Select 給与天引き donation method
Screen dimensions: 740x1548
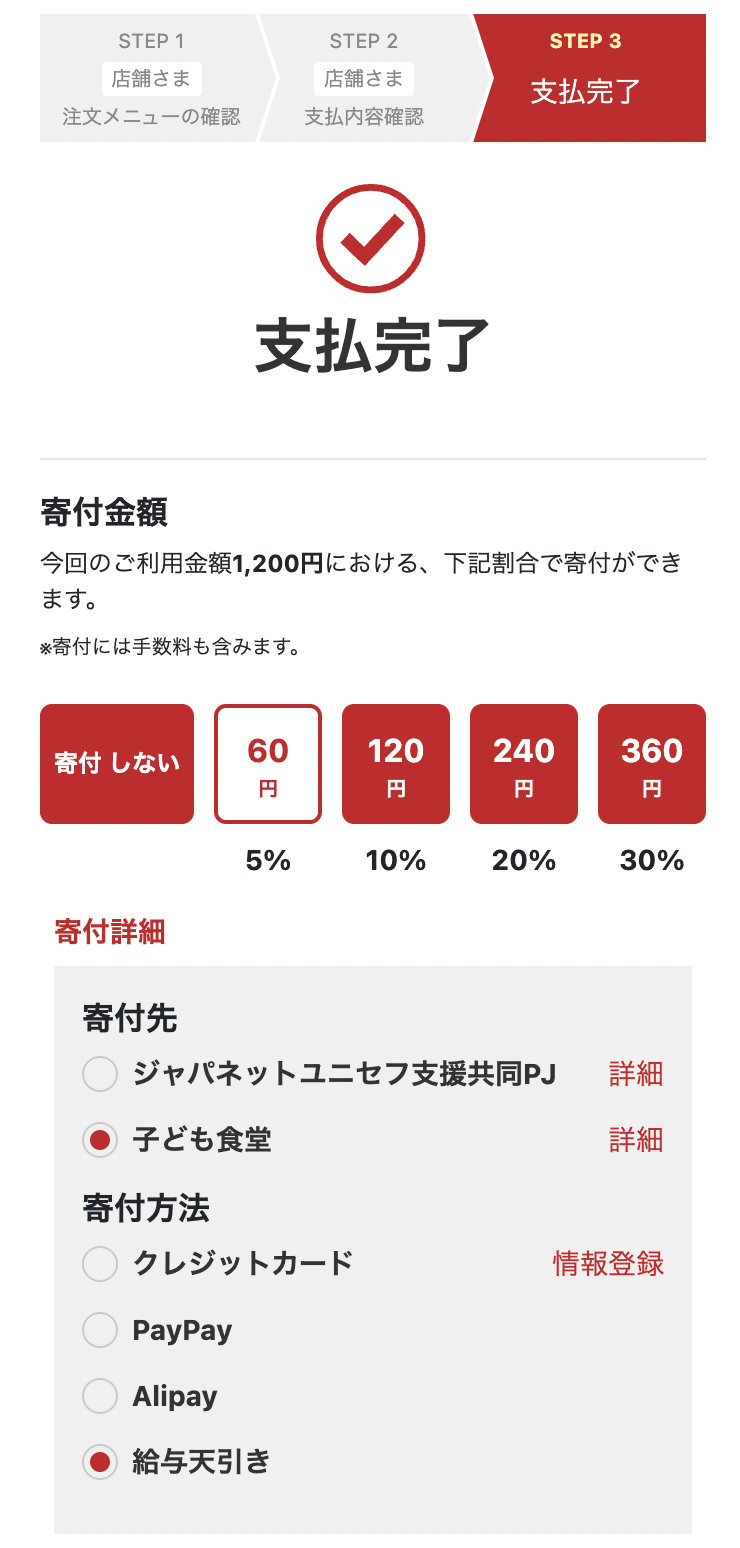pyautogui.click(x=99, y=1462)
